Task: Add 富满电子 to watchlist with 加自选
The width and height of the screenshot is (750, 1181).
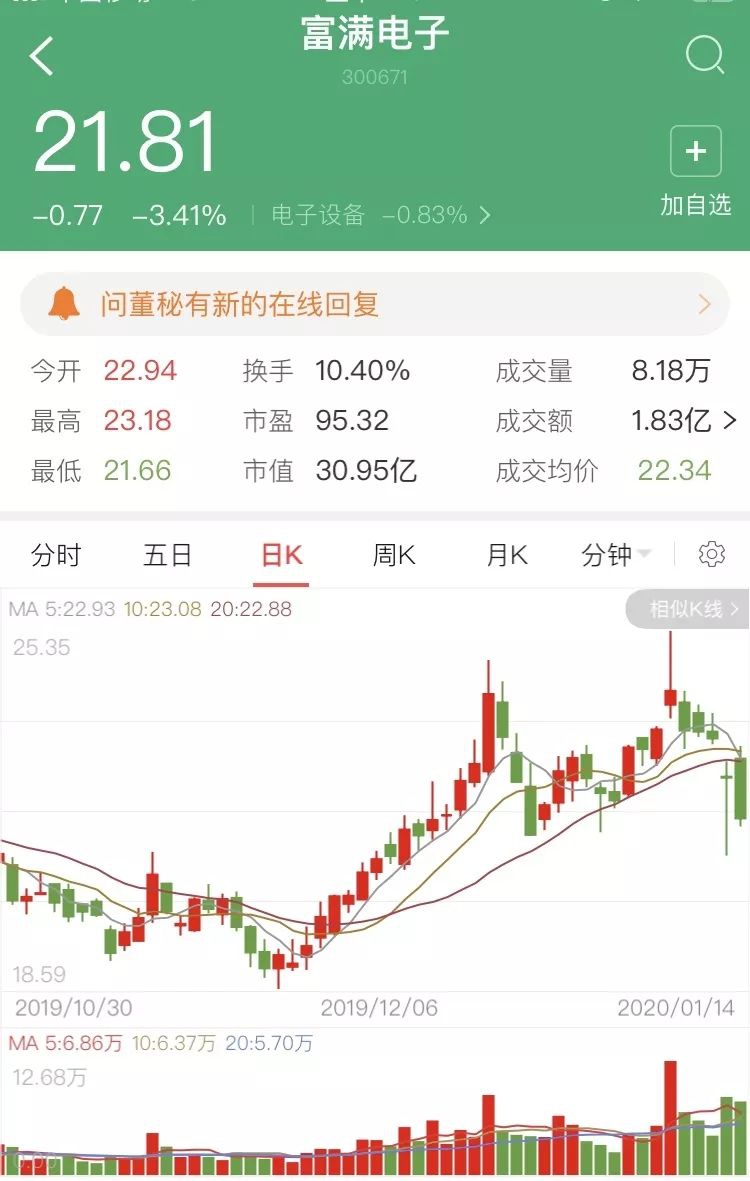Action: (695, 170)
